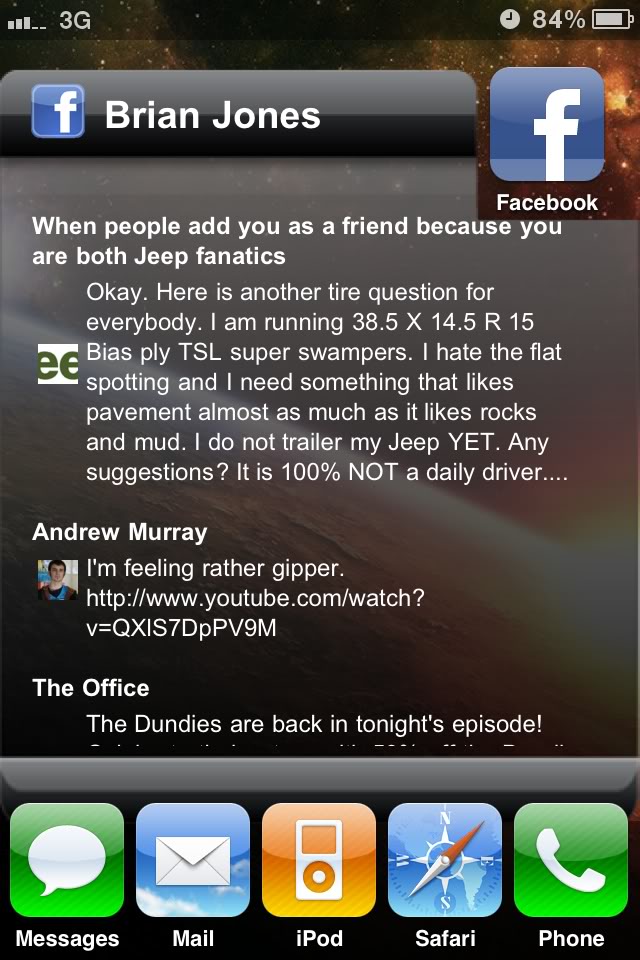Image resolution: width=640 pixels, height=960 pixels.
Task: Open Andrew Murray's post with YouTube link
Action: pyautogui.click(x=255, y=598)
